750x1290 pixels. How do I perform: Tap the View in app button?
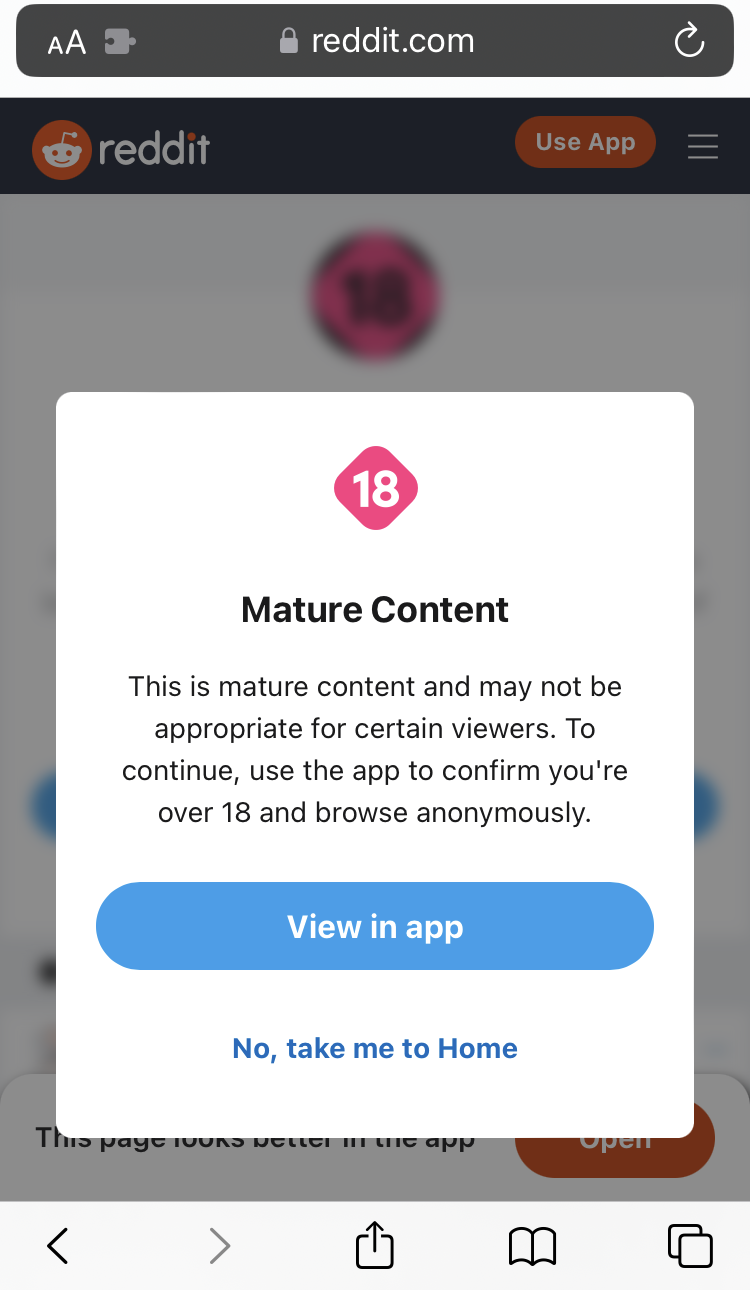point(375,926)
